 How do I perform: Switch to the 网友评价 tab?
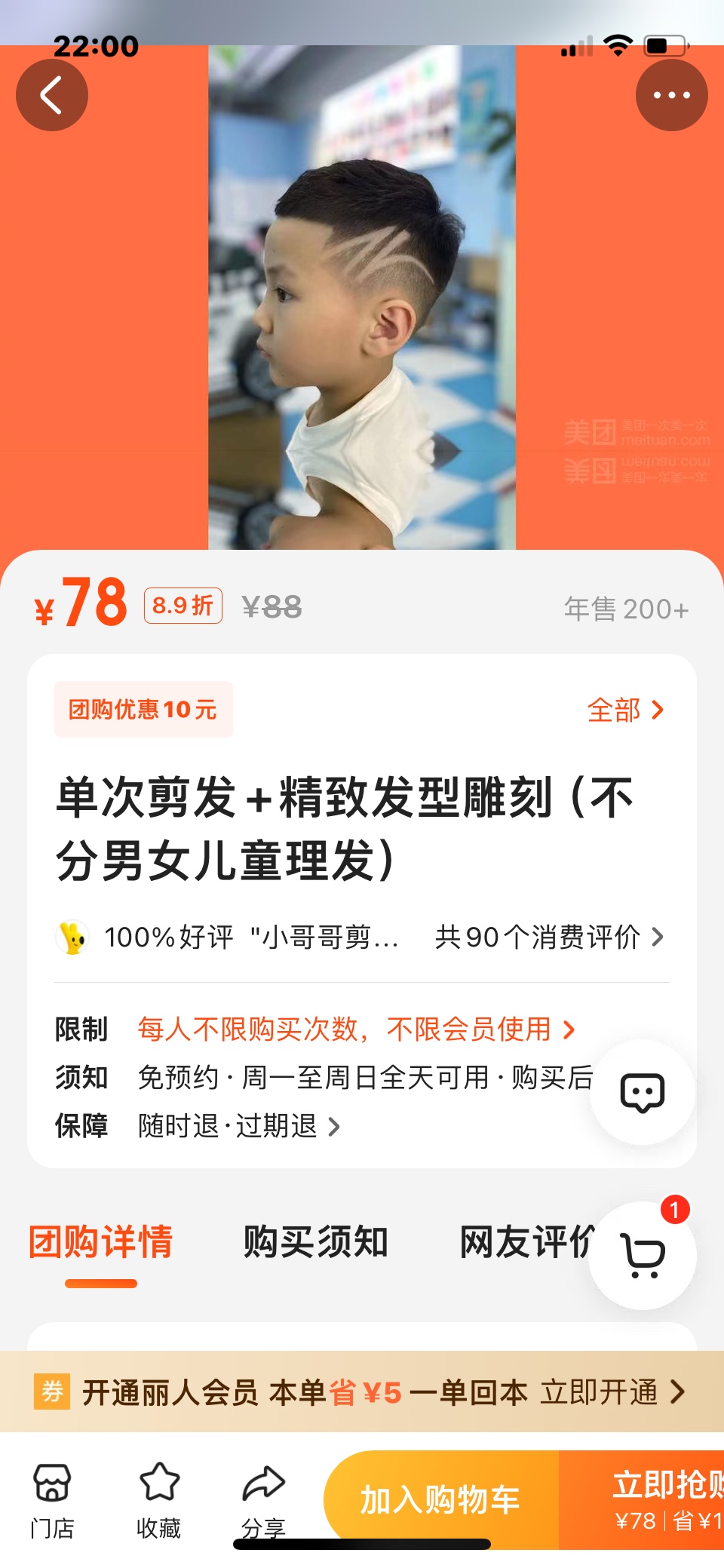(526, 1242)
